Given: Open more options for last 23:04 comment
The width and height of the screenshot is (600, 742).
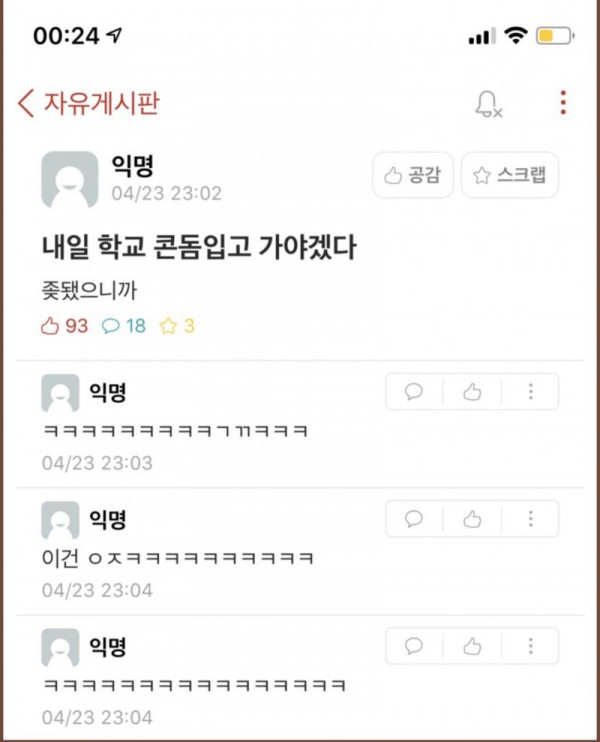Looking at the screenshot, I should coord(530,646).
